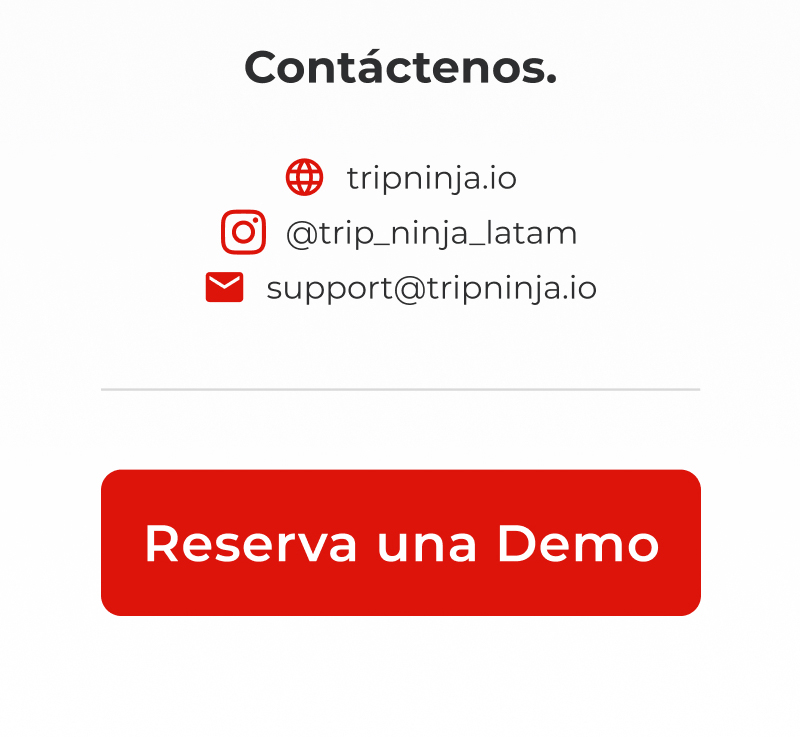
Task: Open the tripninja.io website link
Action: click(431, 178)
